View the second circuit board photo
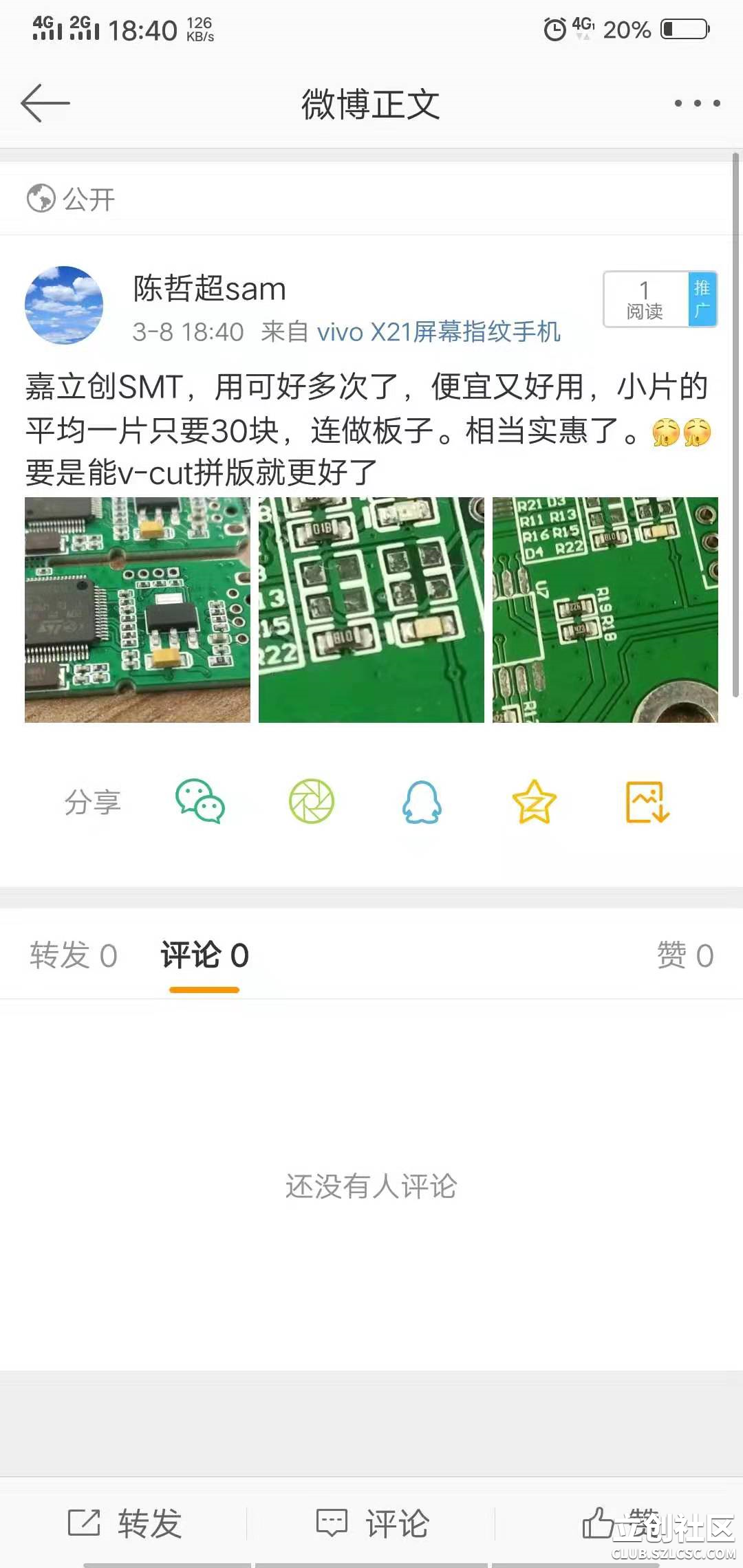The height and width of the screenshot is (1568, 743). click(x=371, y=609)
